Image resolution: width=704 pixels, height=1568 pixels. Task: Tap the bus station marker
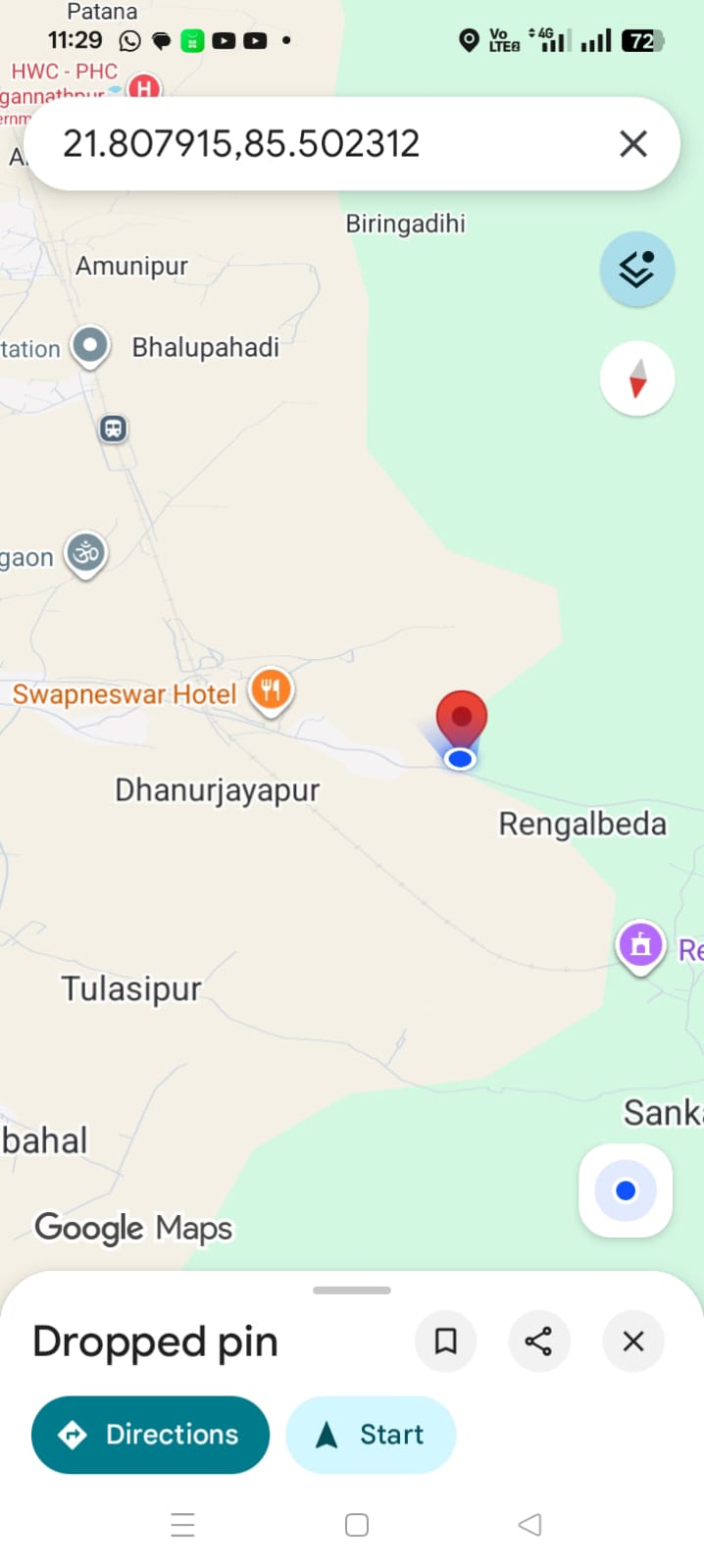coord(114,429)
